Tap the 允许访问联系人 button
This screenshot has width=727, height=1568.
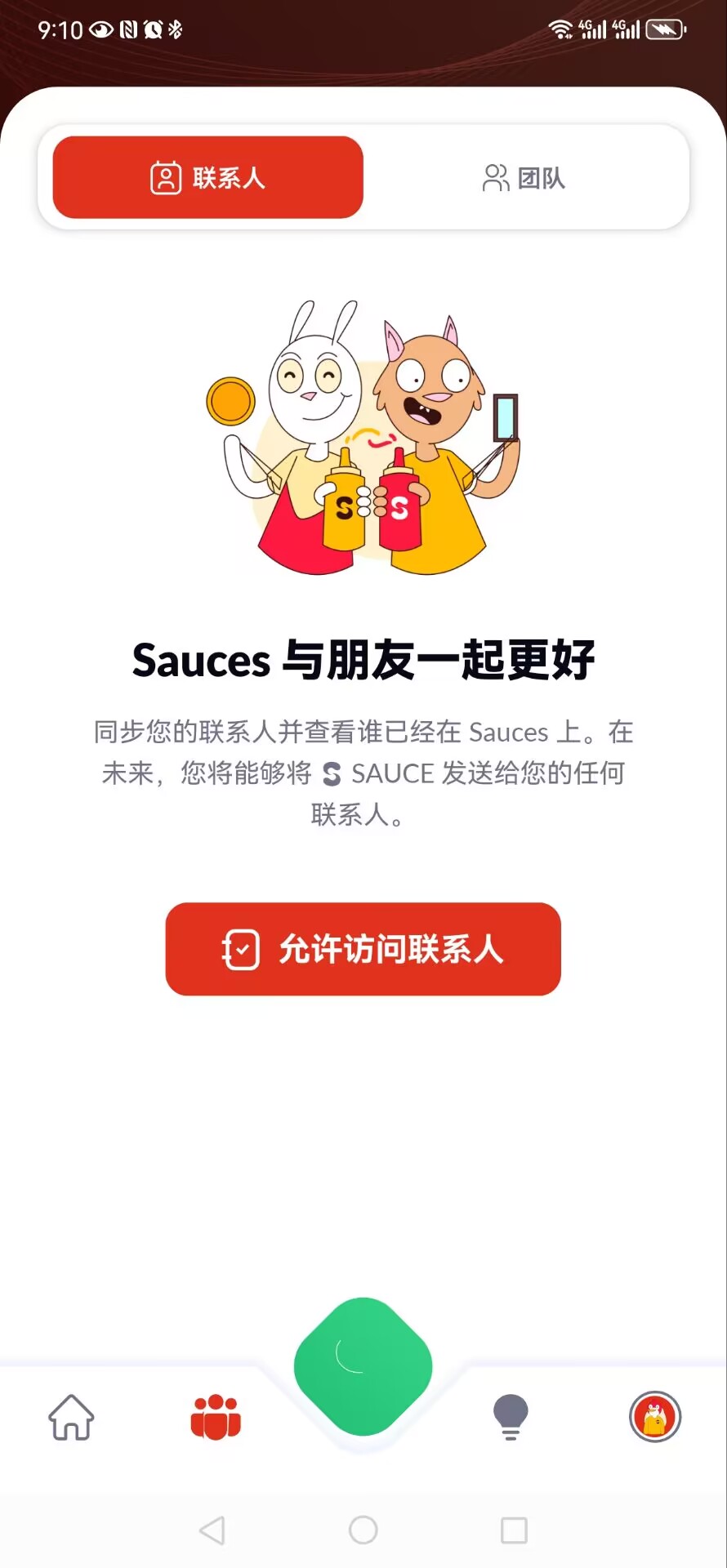363,949
